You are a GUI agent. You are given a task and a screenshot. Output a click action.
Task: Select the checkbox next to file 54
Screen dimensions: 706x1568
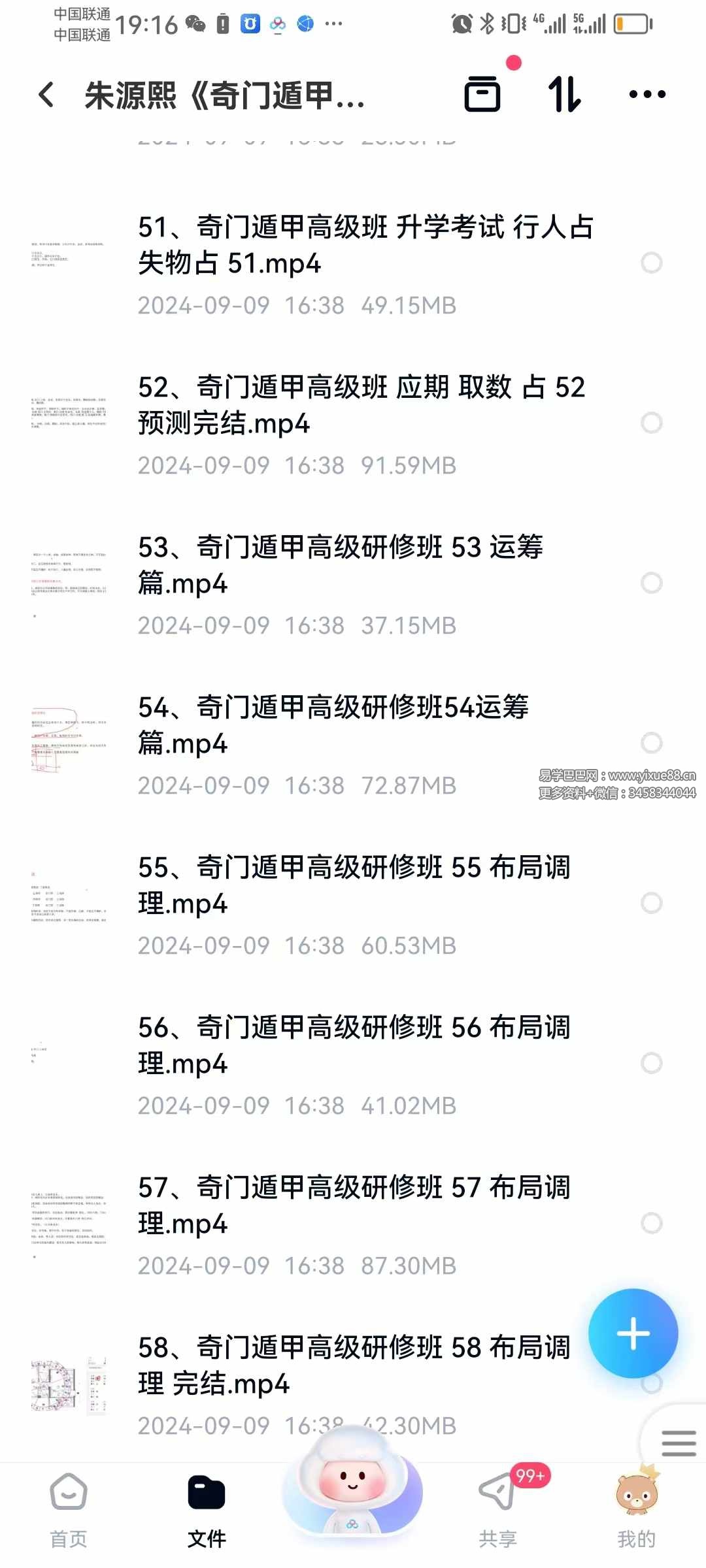click(651, 742)
